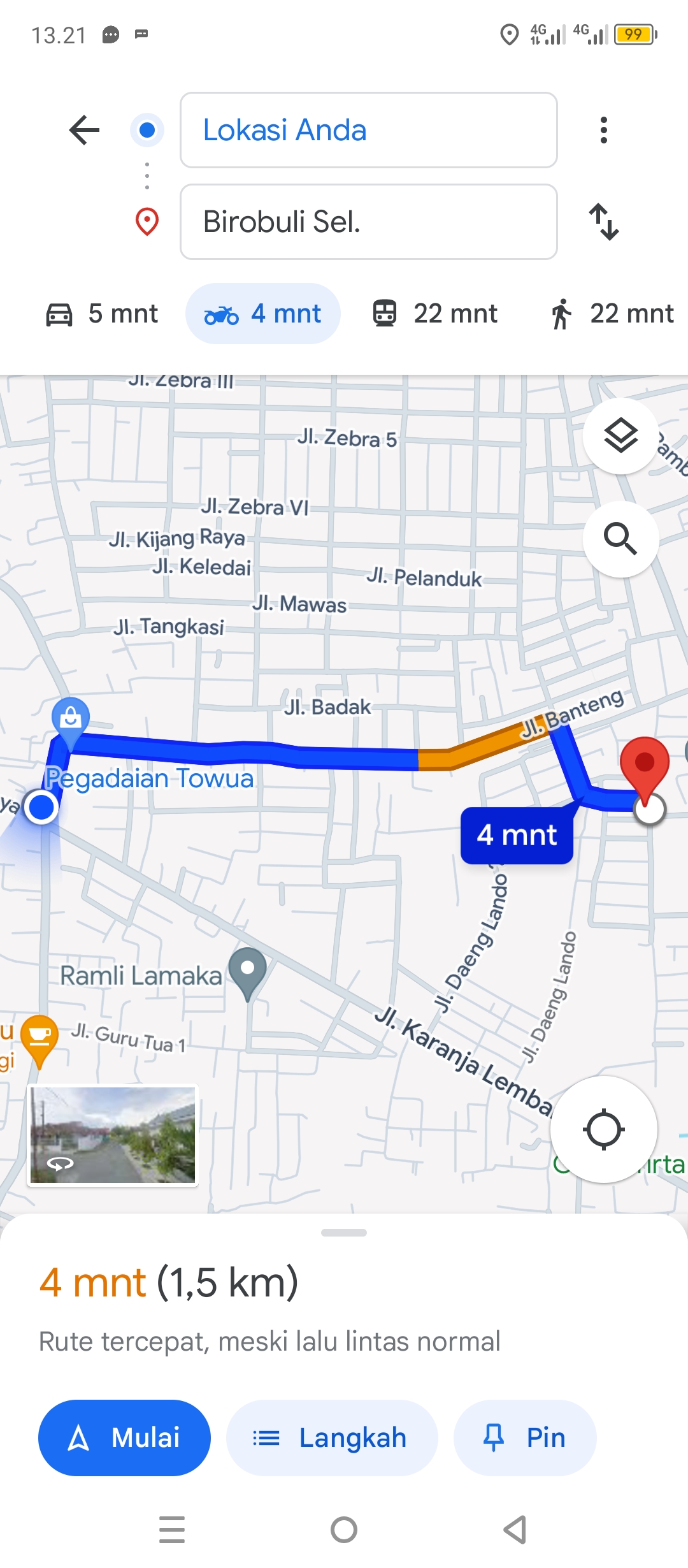Image resolution: width=688 pixels, height=1568 pixels.
Task: Edit the Lokasi Anda starting point field
Action: [x=369, y=130]
